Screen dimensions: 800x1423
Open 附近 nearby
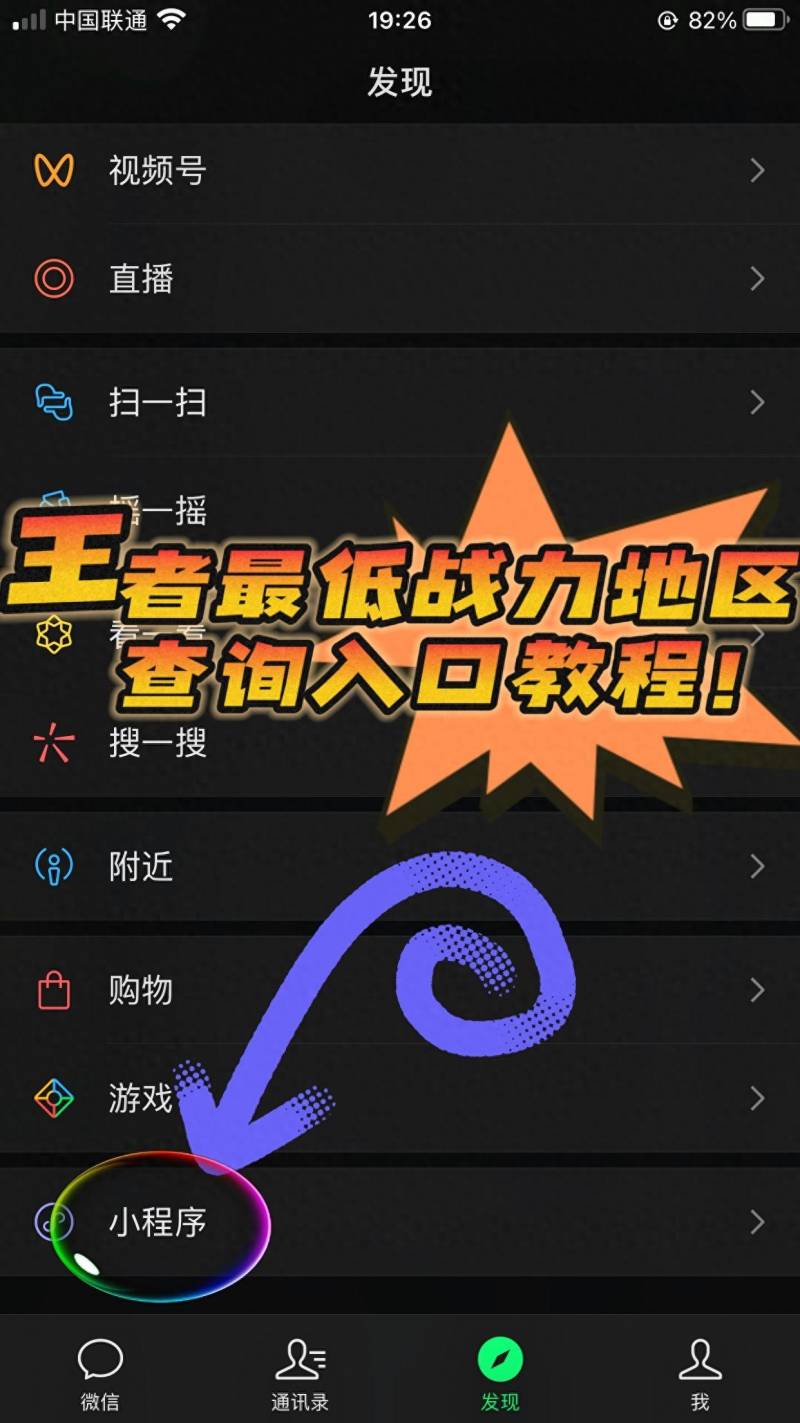(400, 866)
